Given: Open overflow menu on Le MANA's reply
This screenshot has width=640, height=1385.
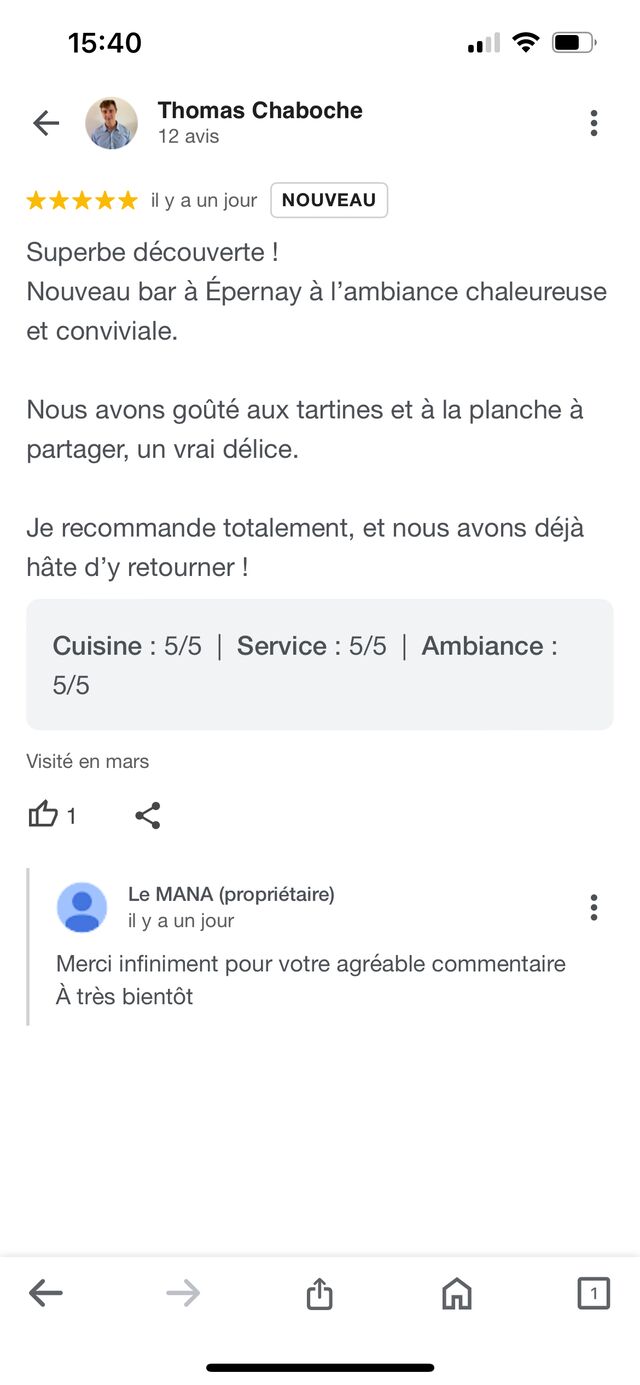Looking at the screenshot, I should 593,907.
